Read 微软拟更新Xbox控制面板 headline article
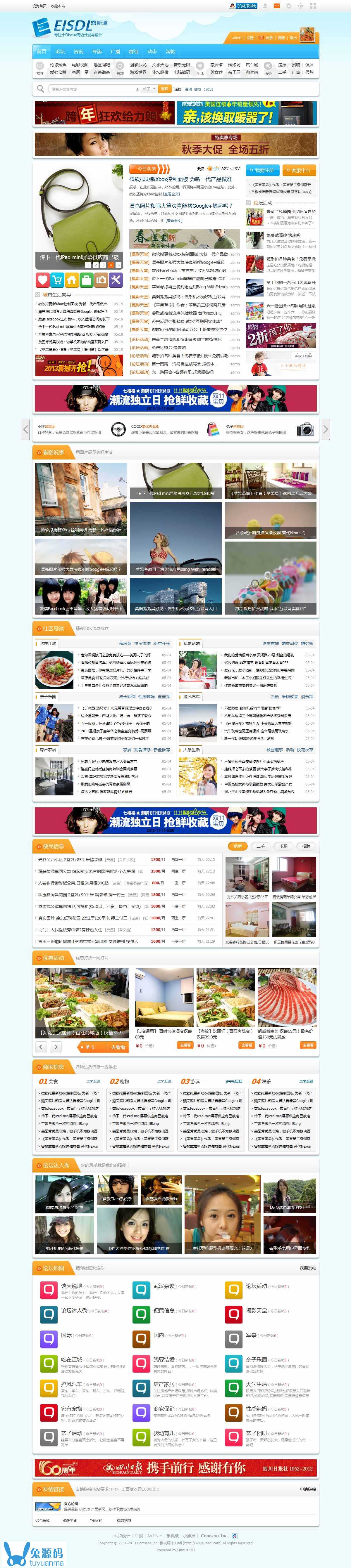 180,179
